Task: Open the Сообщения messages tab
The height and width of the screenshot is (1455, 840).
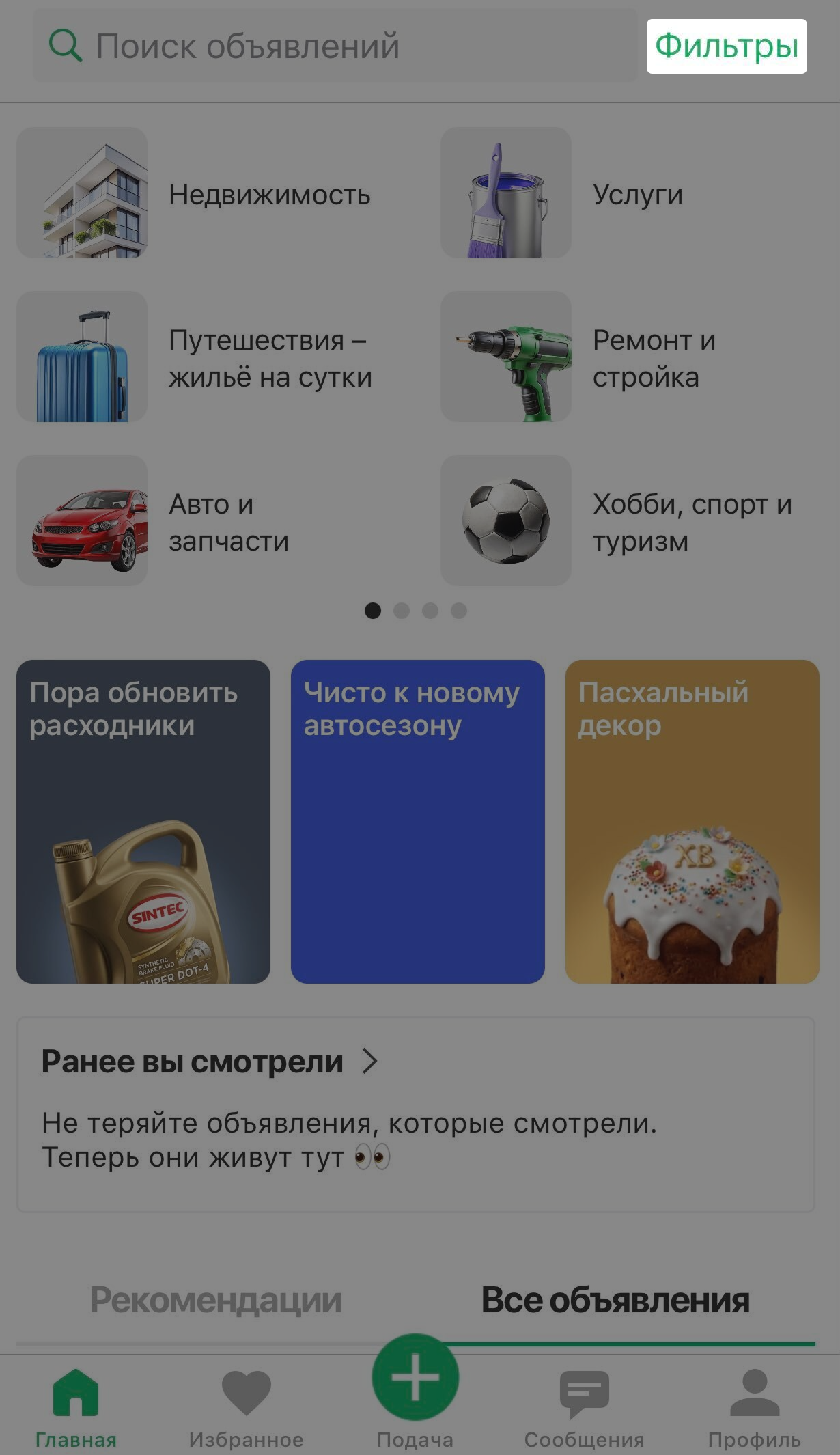Action: [584, 1407]
